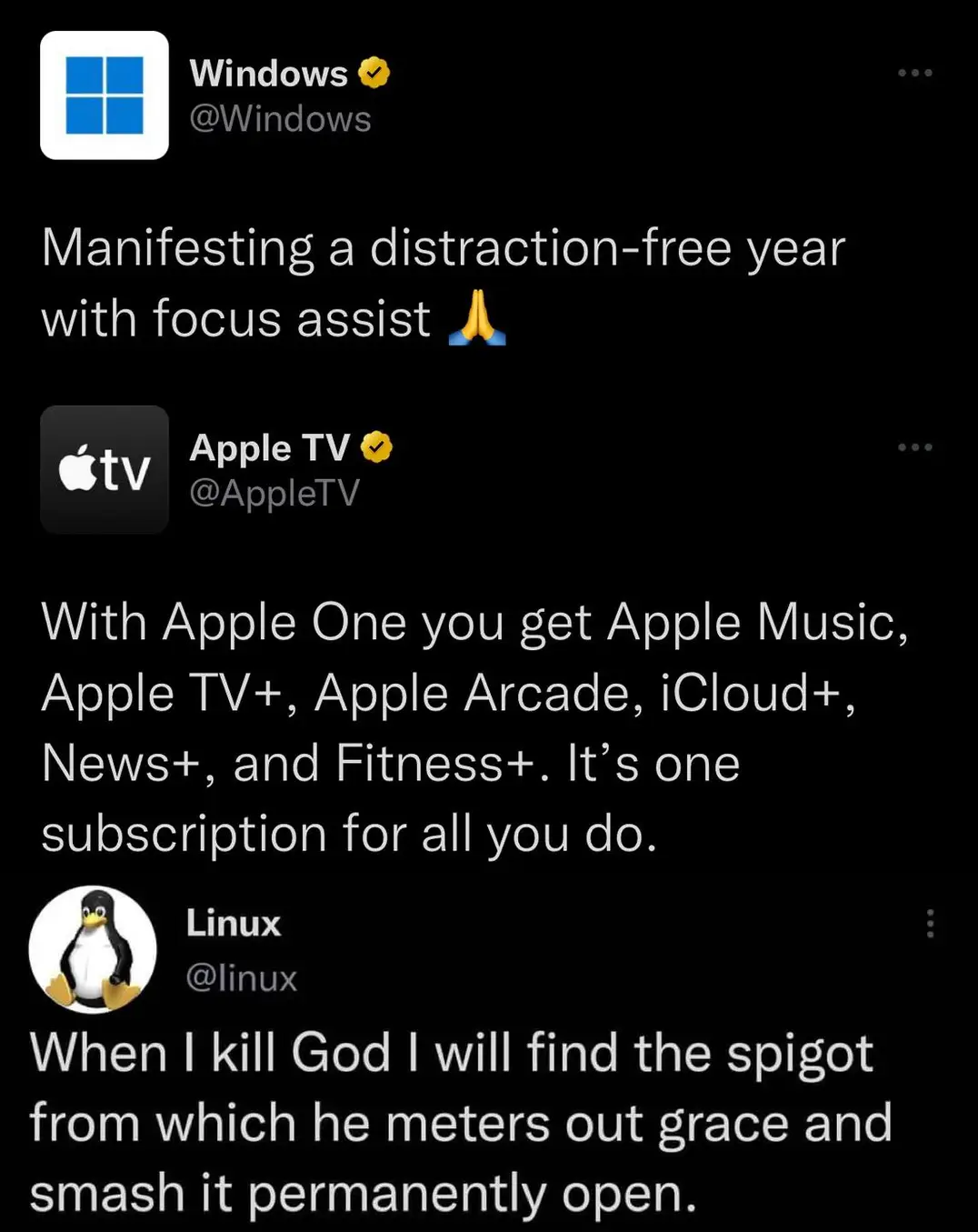Select the @Windows handle link
Screen dimensions: 978x1232
[x=280, y=118]
